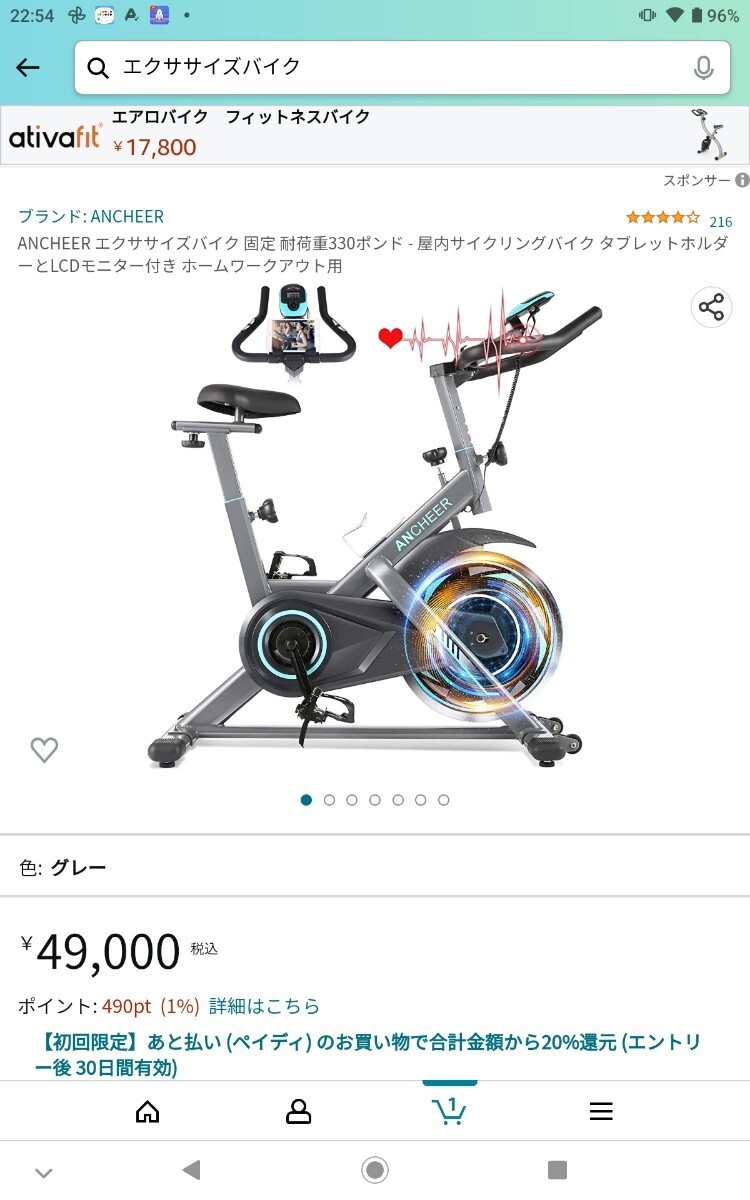Tap the system back triangle button
The width and height of the screenshot is (750, 1200).
coord(191,1169)
